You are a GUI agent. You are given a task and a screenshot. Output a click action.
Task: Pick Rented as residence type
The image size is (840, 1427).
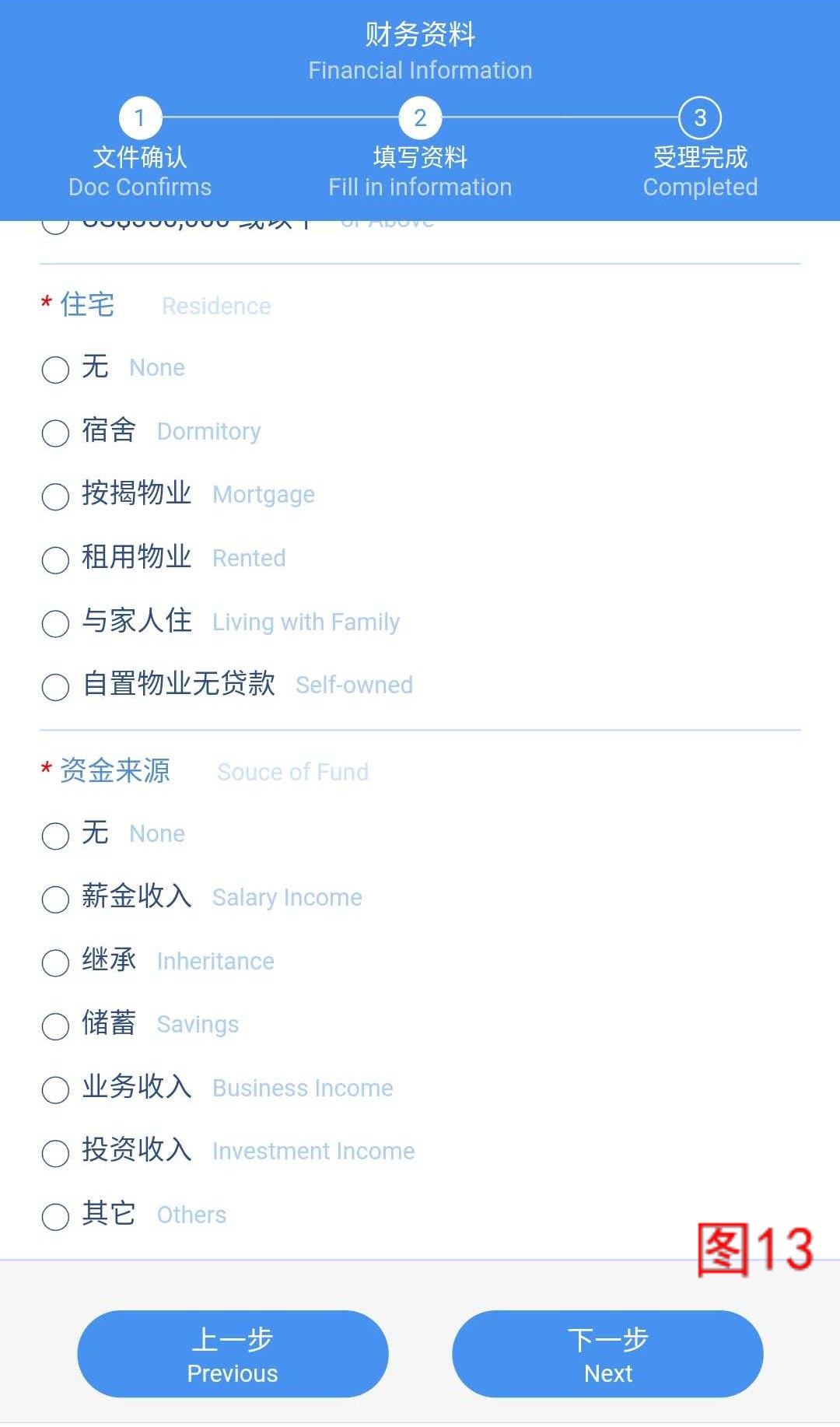(55, 560)
